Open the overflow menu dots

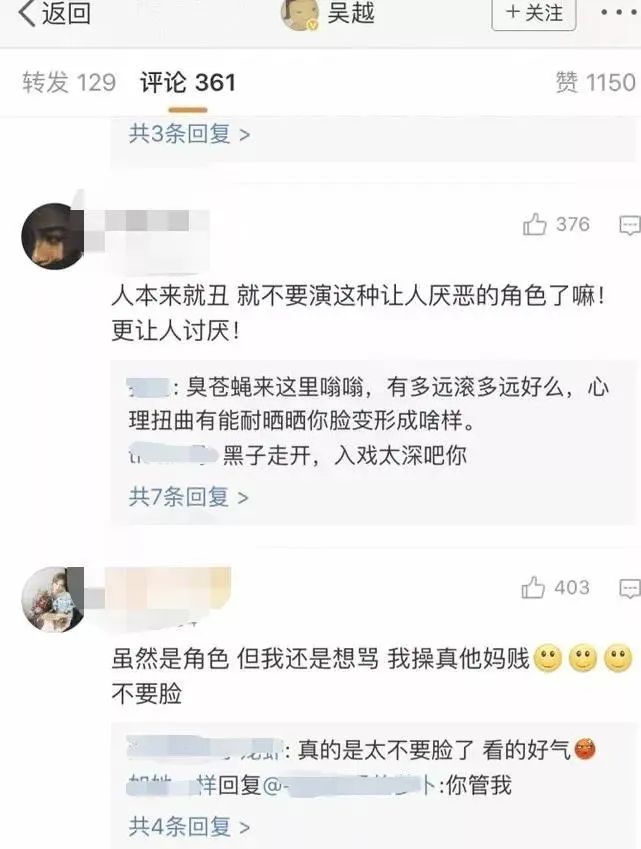click(618, 14)
